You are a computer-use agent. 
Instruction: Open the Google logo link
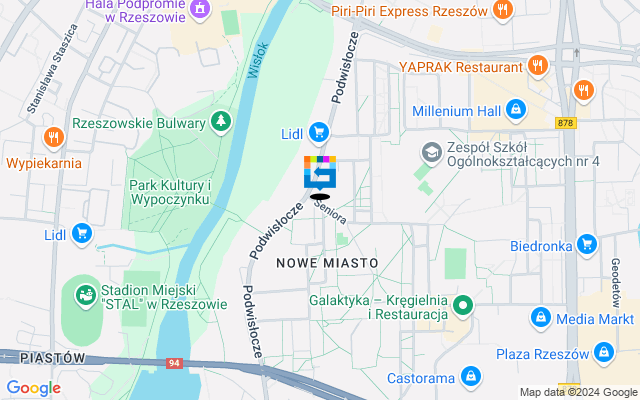click(x=33, y=388)
